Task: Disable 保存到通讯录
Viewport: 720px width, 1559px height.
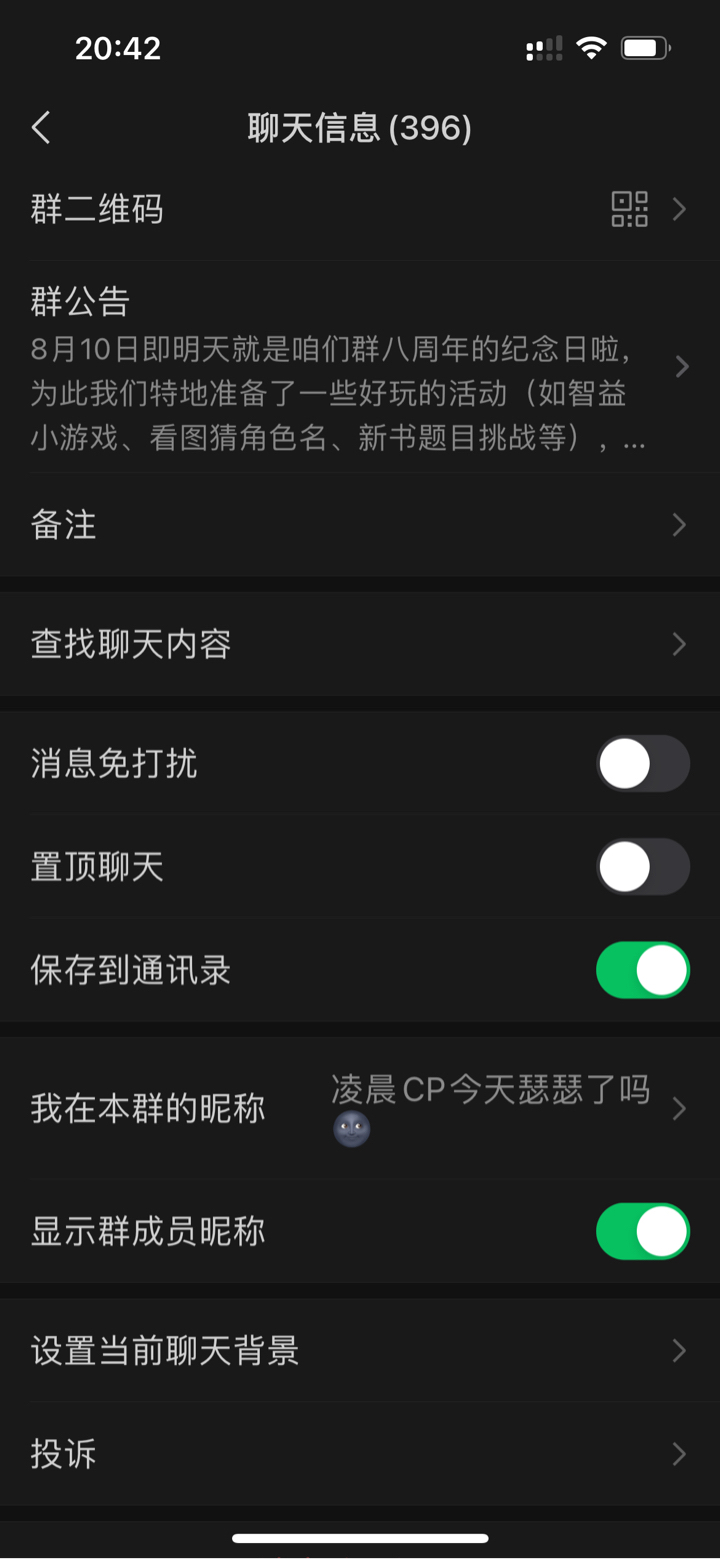Action: [x=643, y=970]
